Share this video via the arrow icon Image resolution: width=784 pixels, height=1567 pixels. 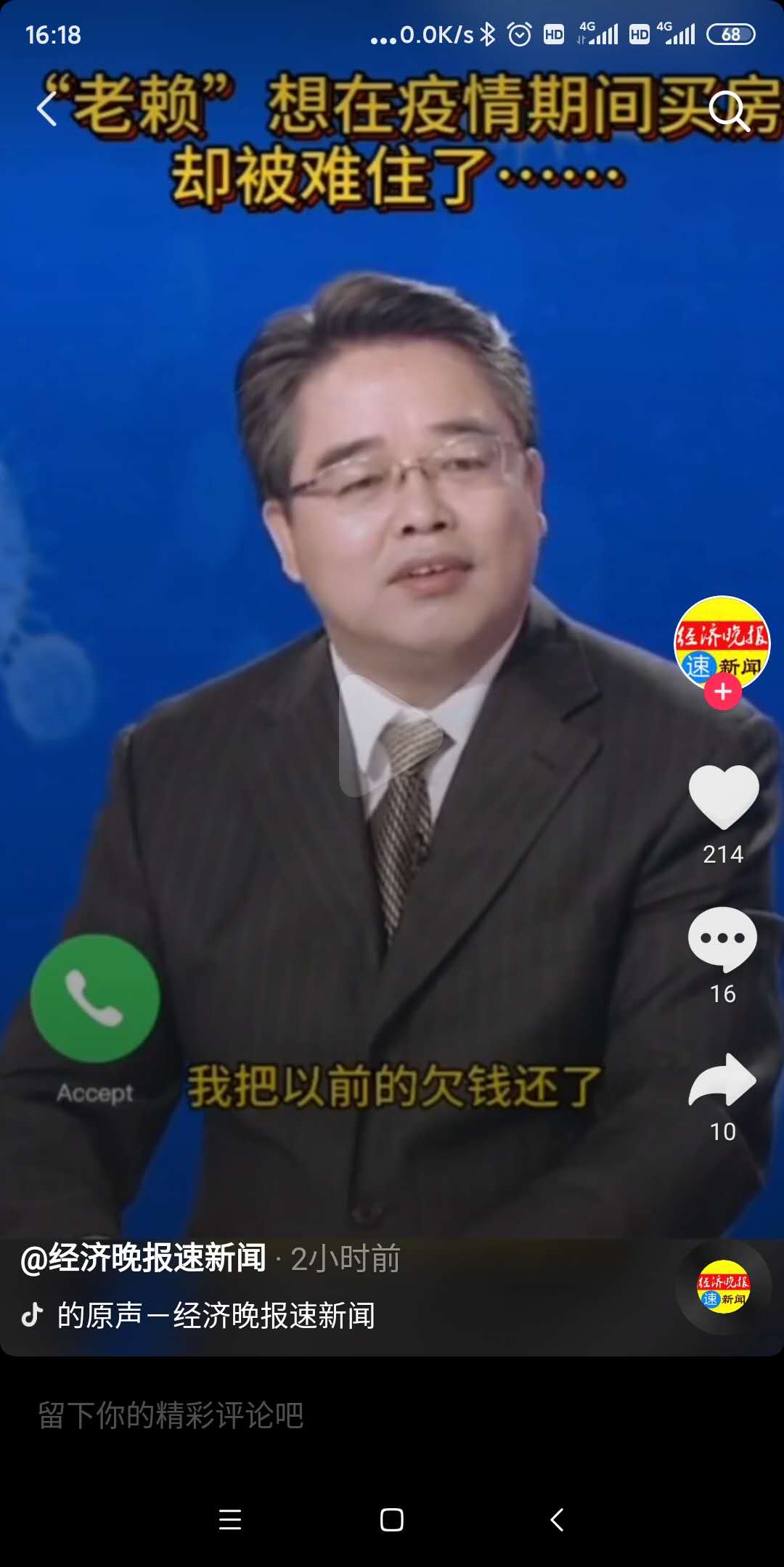click(722, 1080)
